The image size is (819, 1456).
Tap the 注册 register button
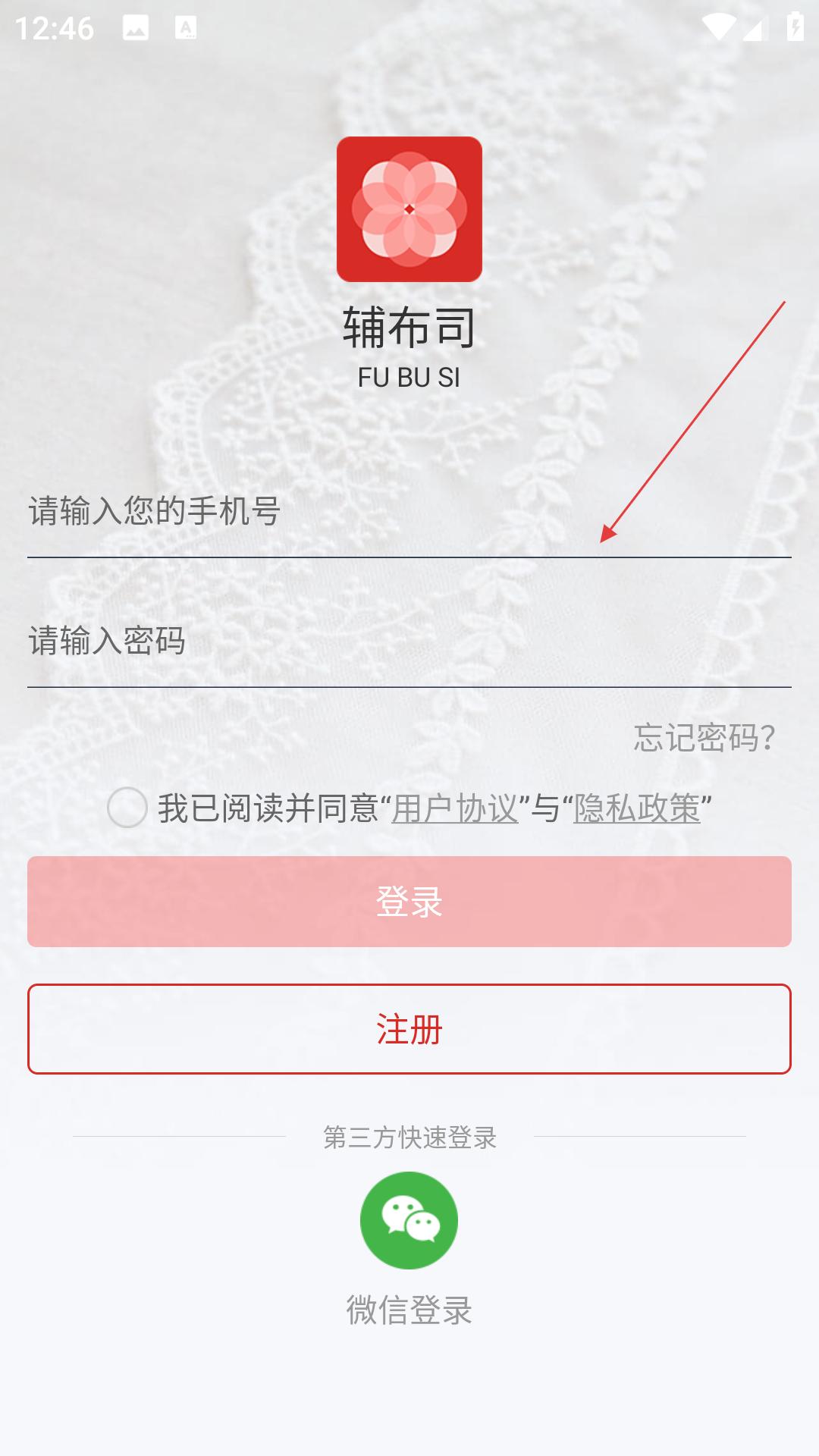409,1029
